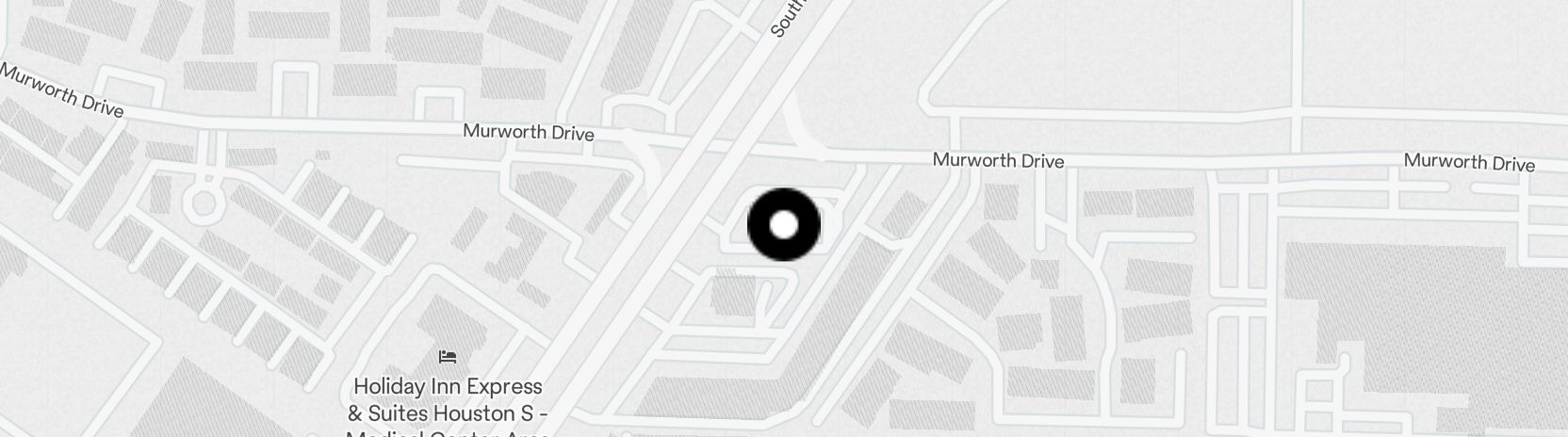Viewport: 1568px width, 437px height.
Task: Tap the black circular location marker
Action: click(x=784, y=225)
